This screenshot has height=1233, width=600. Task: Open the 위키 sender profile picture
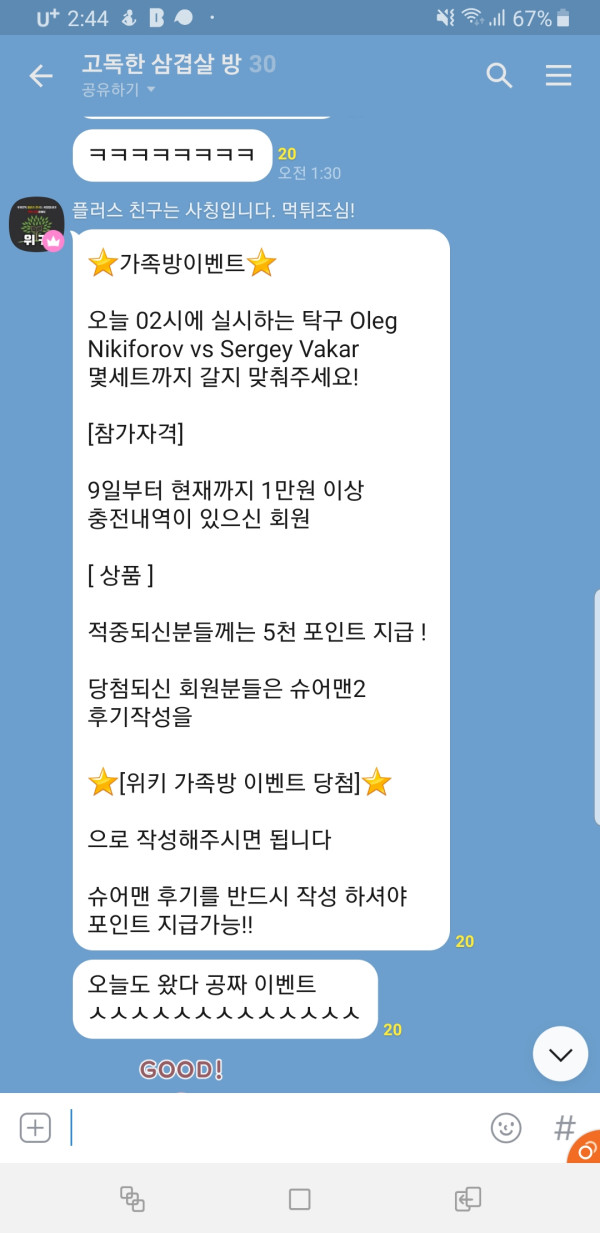point(37,224)
